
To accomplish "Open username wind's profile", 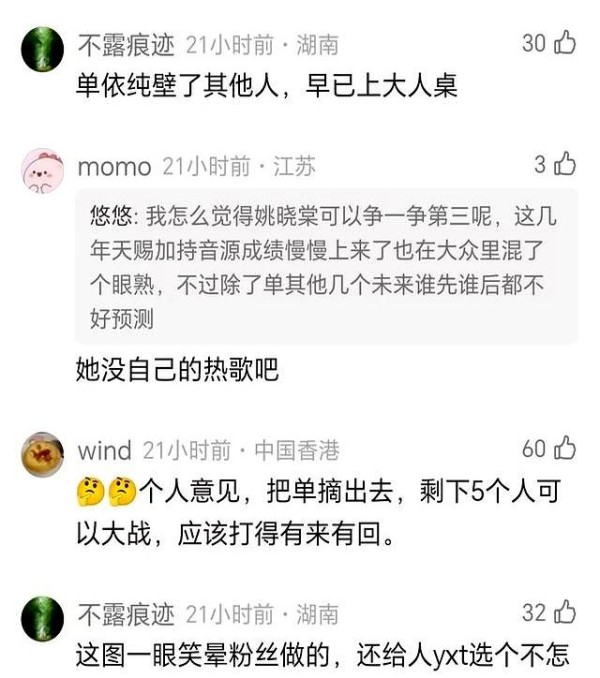I will click(x=104, y=450).
